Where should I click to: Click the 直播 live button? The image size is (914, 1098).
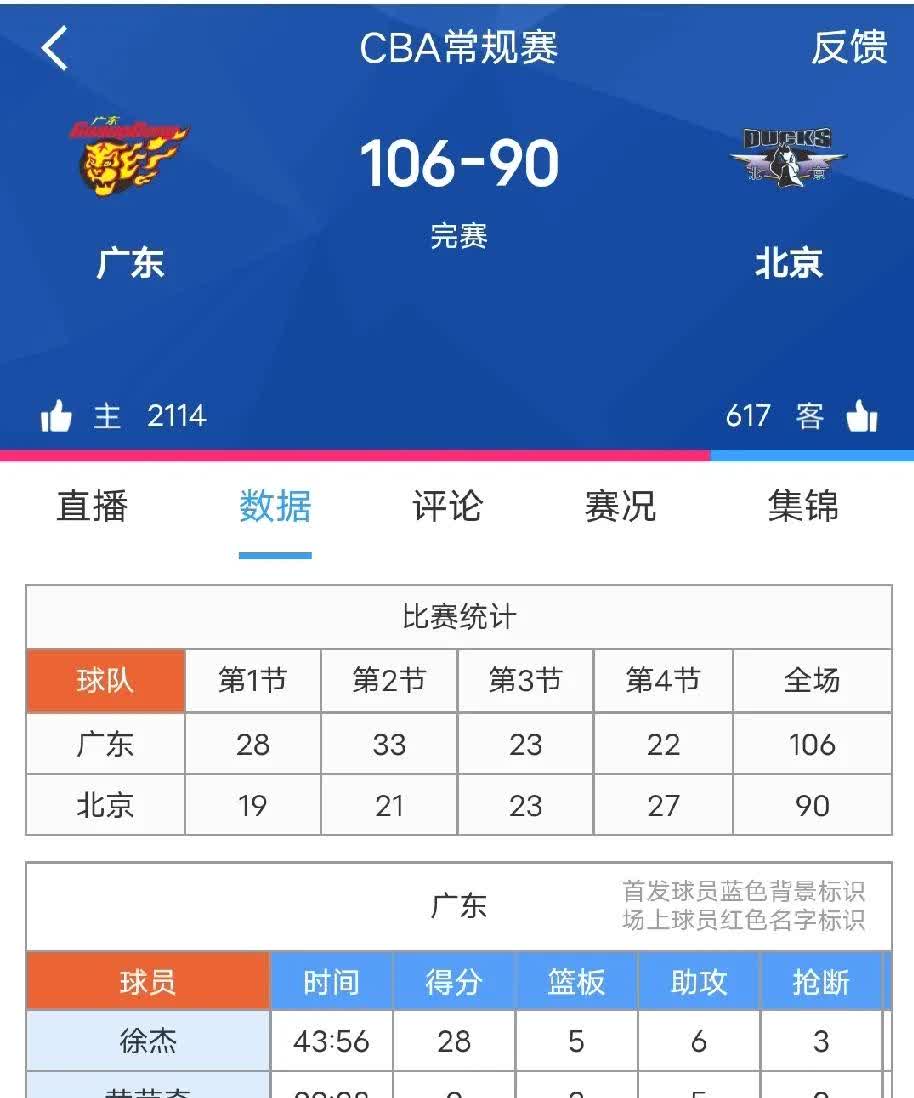coord(90,508)
